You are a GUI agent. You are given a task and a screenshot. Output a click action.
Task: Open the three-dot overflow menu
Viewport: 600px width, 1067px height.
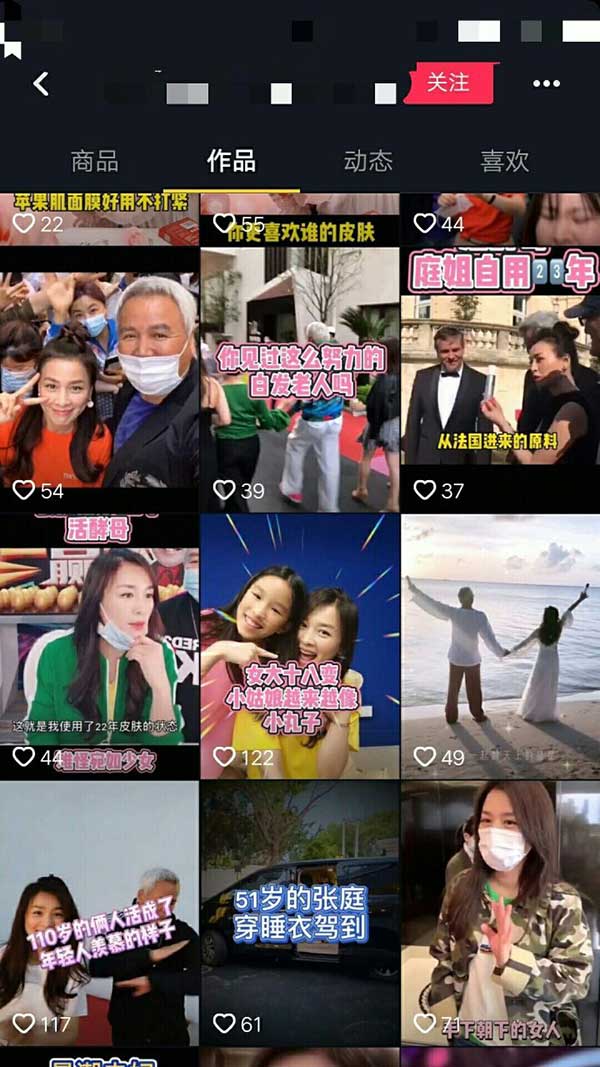pos(546,84)
